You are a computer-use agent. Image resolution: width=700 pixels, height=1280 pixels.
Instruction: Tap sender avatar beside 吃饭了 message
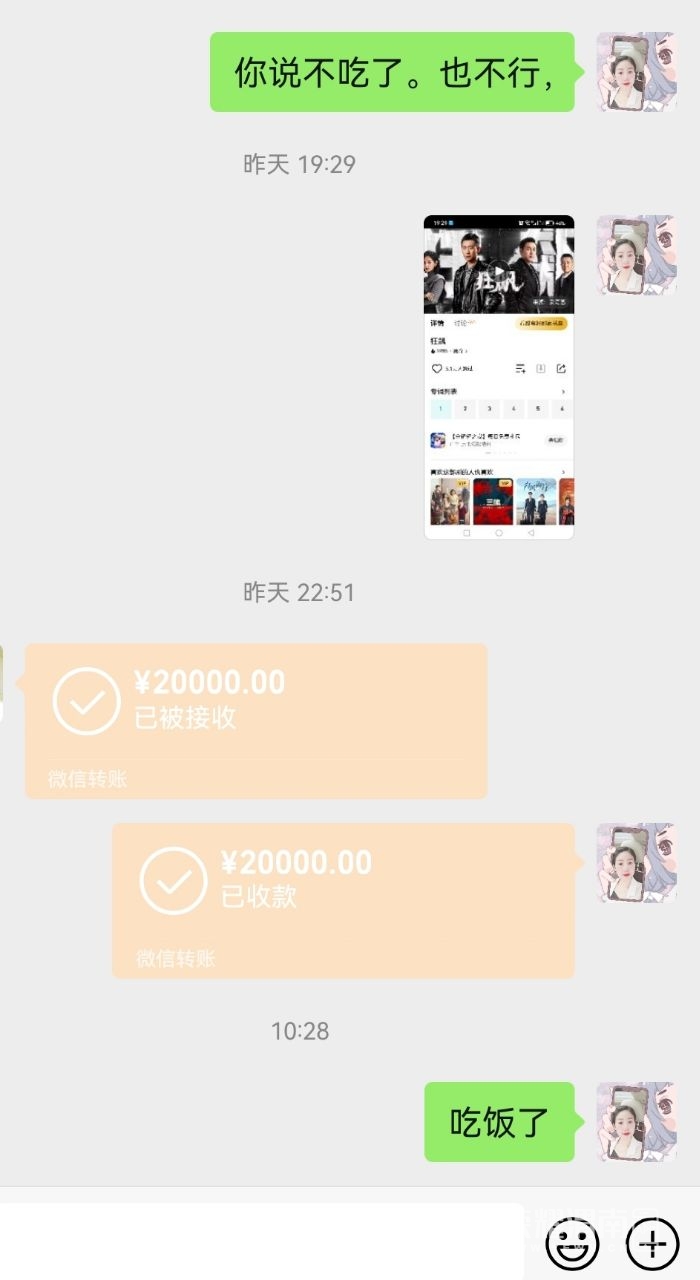tap(636, 1121)
